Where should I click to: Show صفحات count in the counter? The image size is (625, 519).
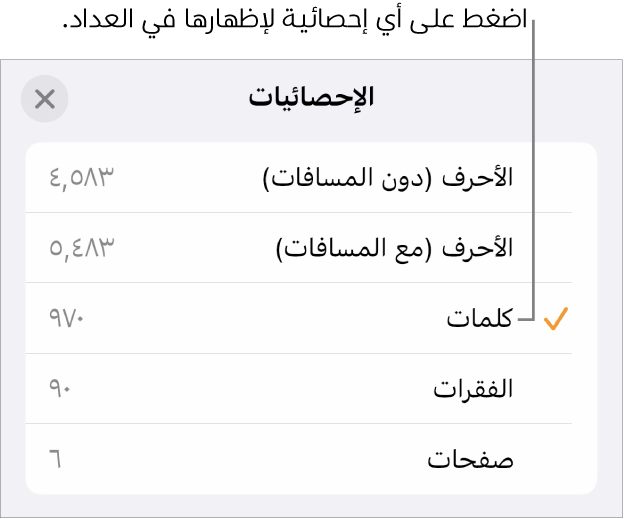(x=469, y=458)
